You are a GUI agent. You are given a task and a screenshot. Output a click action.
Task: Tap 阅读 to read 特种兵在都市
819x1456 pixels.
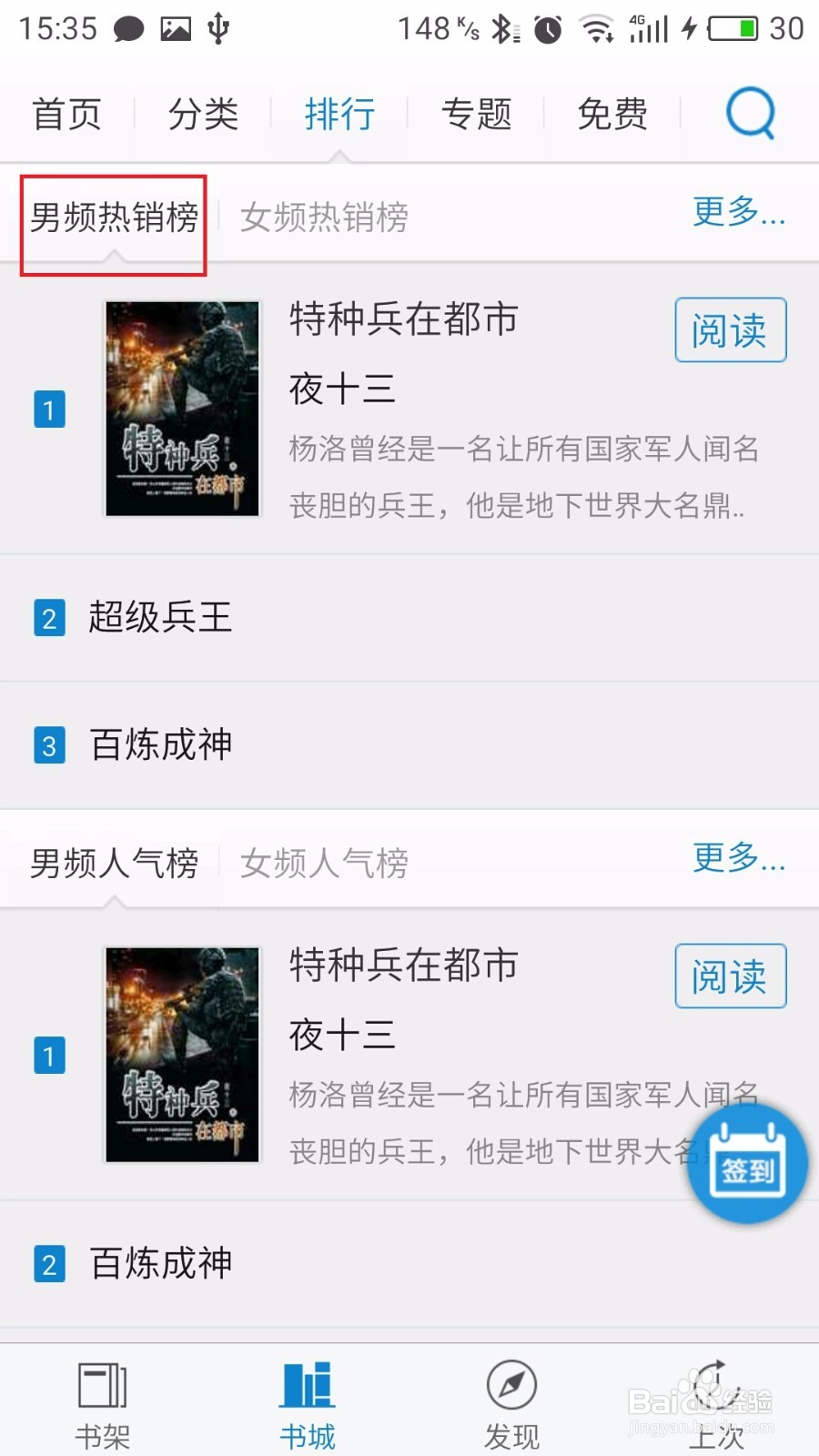point(729,331)
